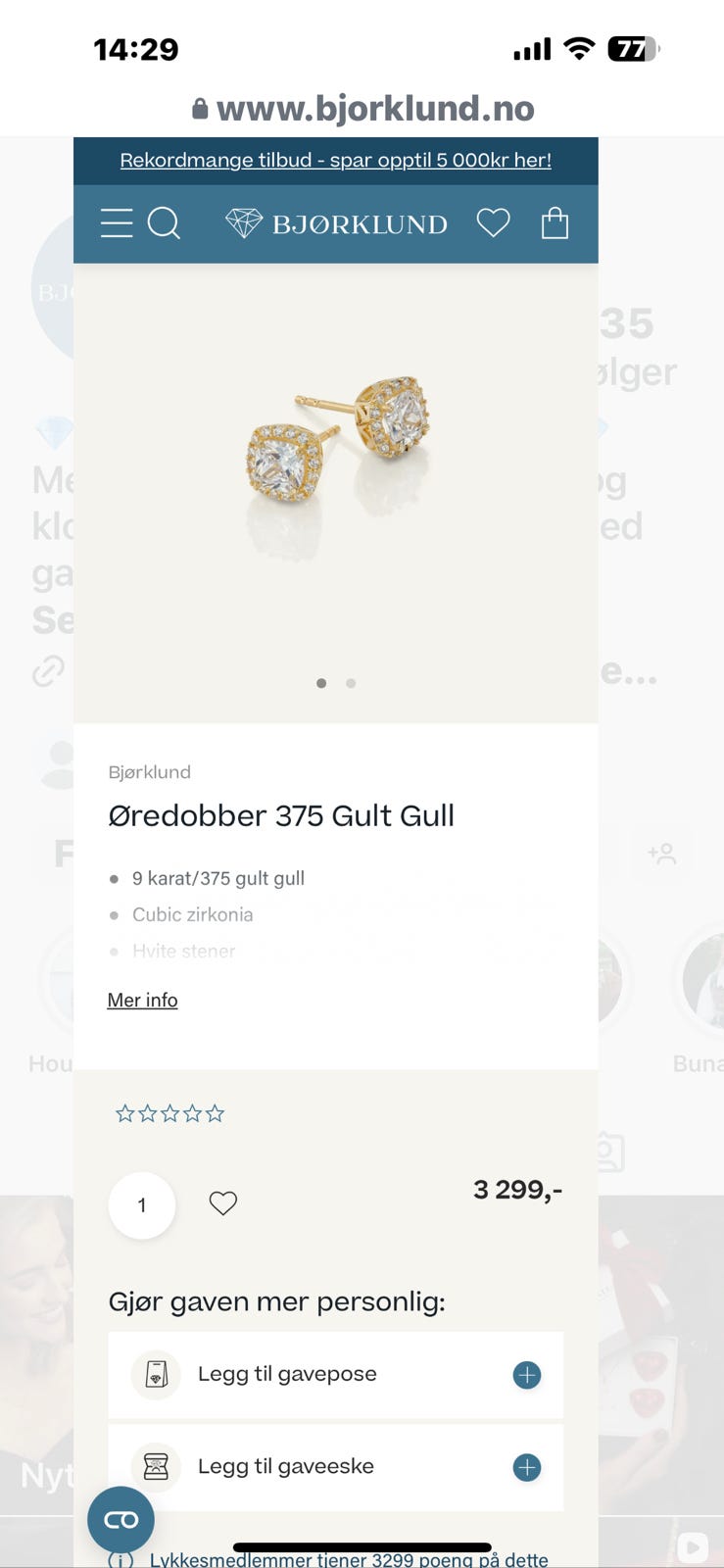Open the shopping bag cart
The image size is (724, 1568).
click(x=555, y=222)
